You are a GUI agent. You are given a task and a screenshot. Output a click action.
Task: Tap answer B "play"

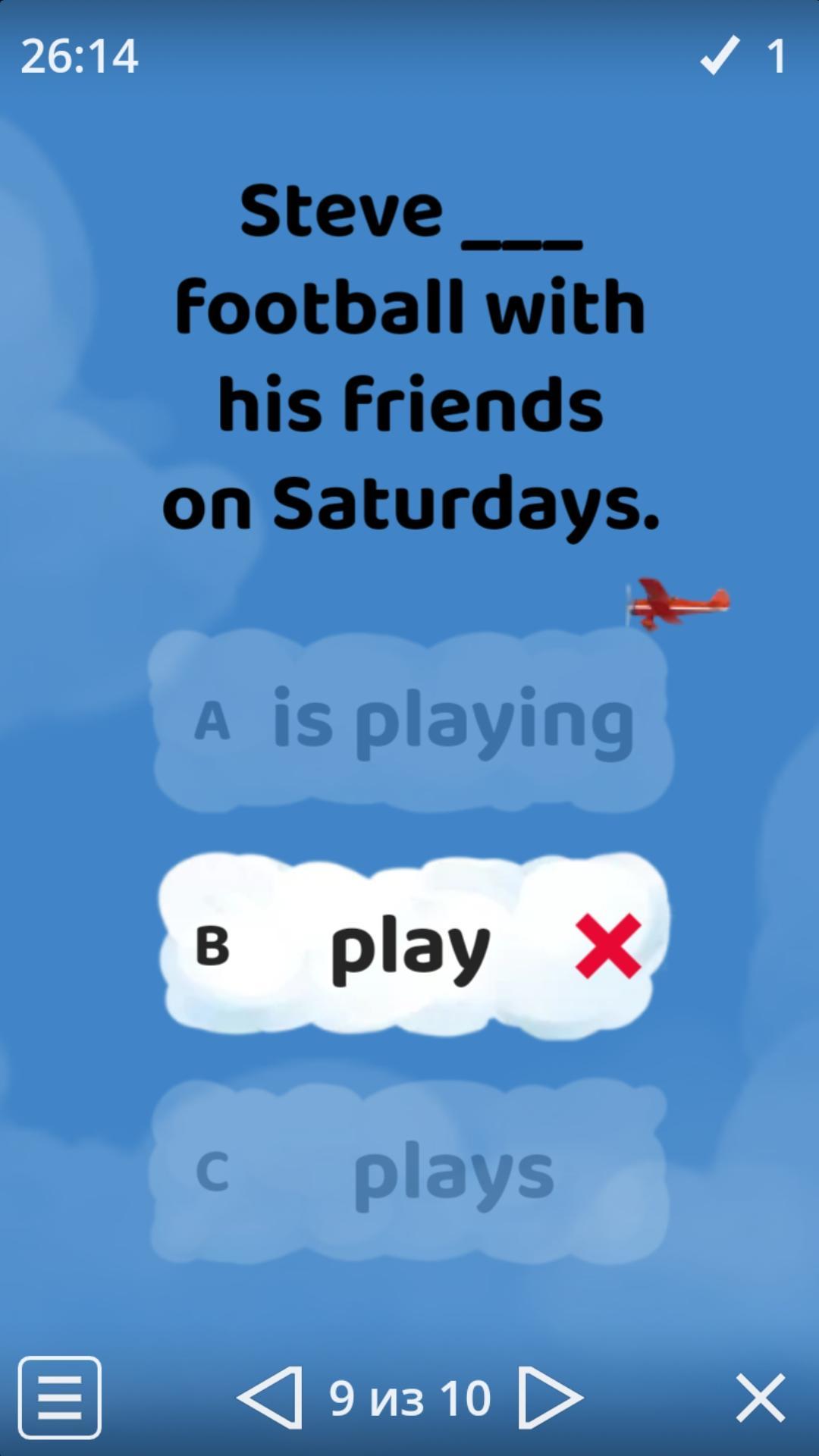click(x=413, y=946)
